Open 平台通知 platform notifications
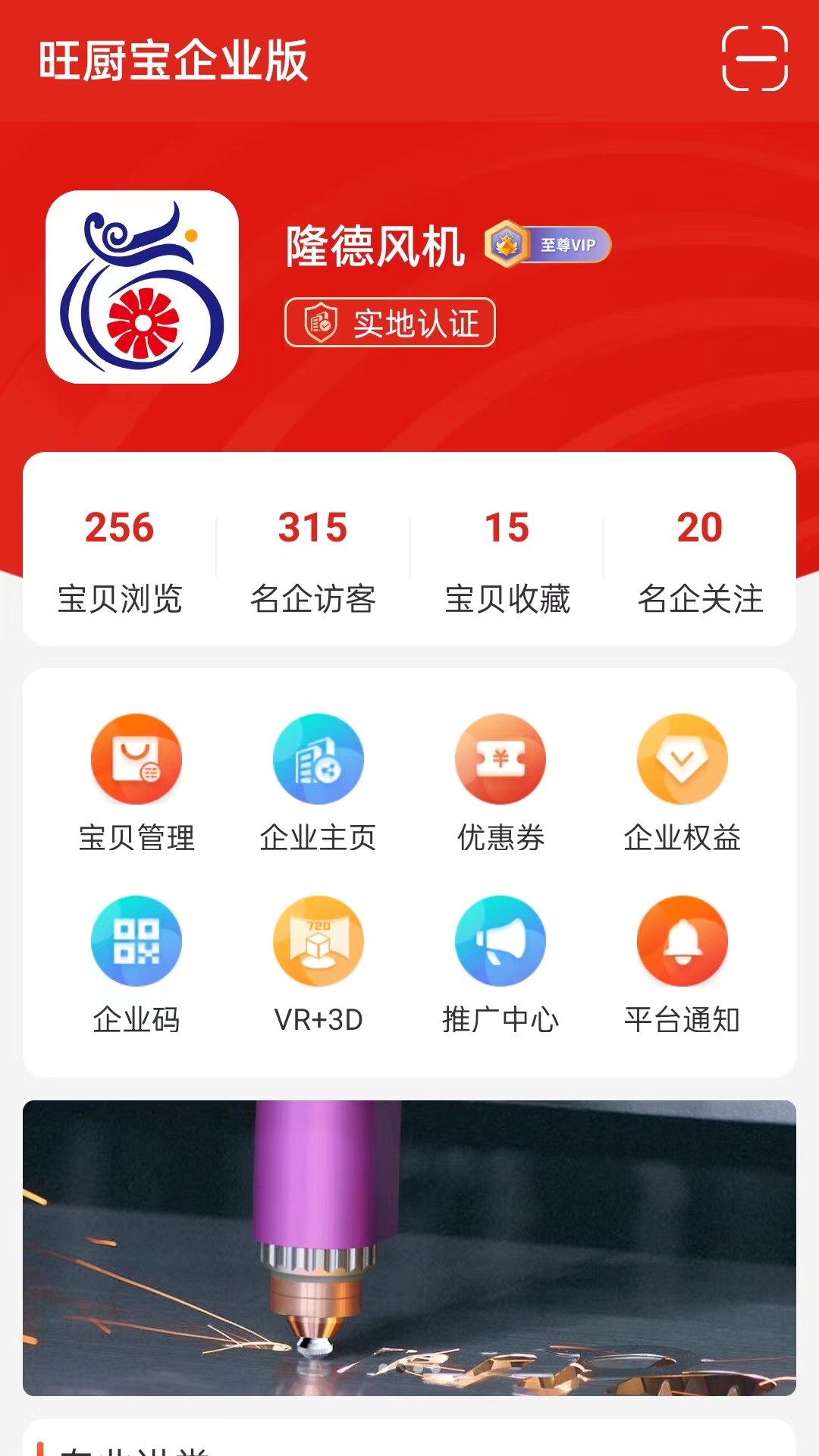 [682, 965]
